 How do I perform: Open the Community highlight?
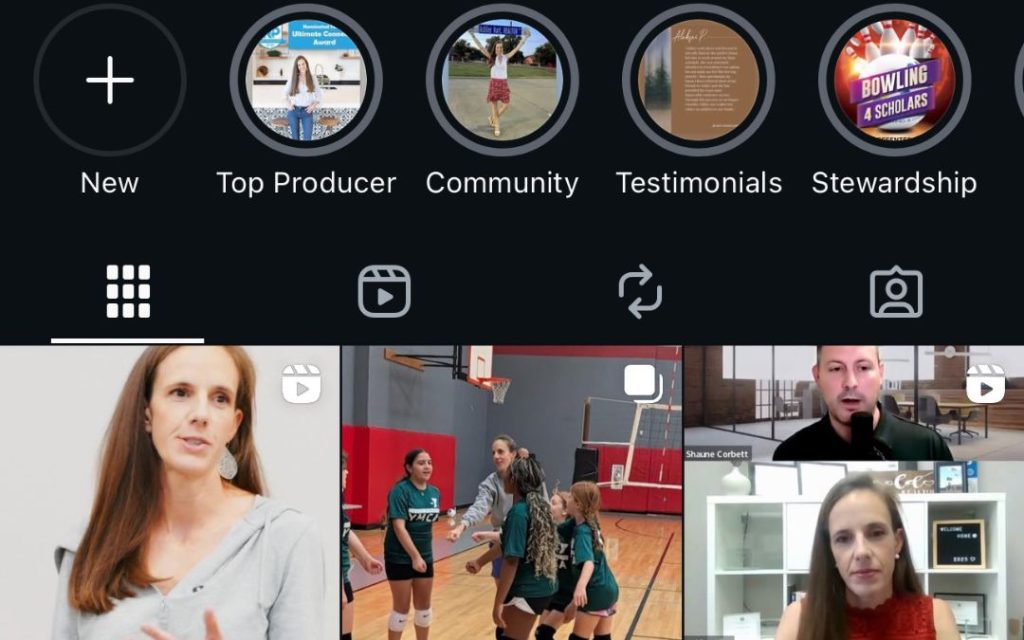[501, 80]
